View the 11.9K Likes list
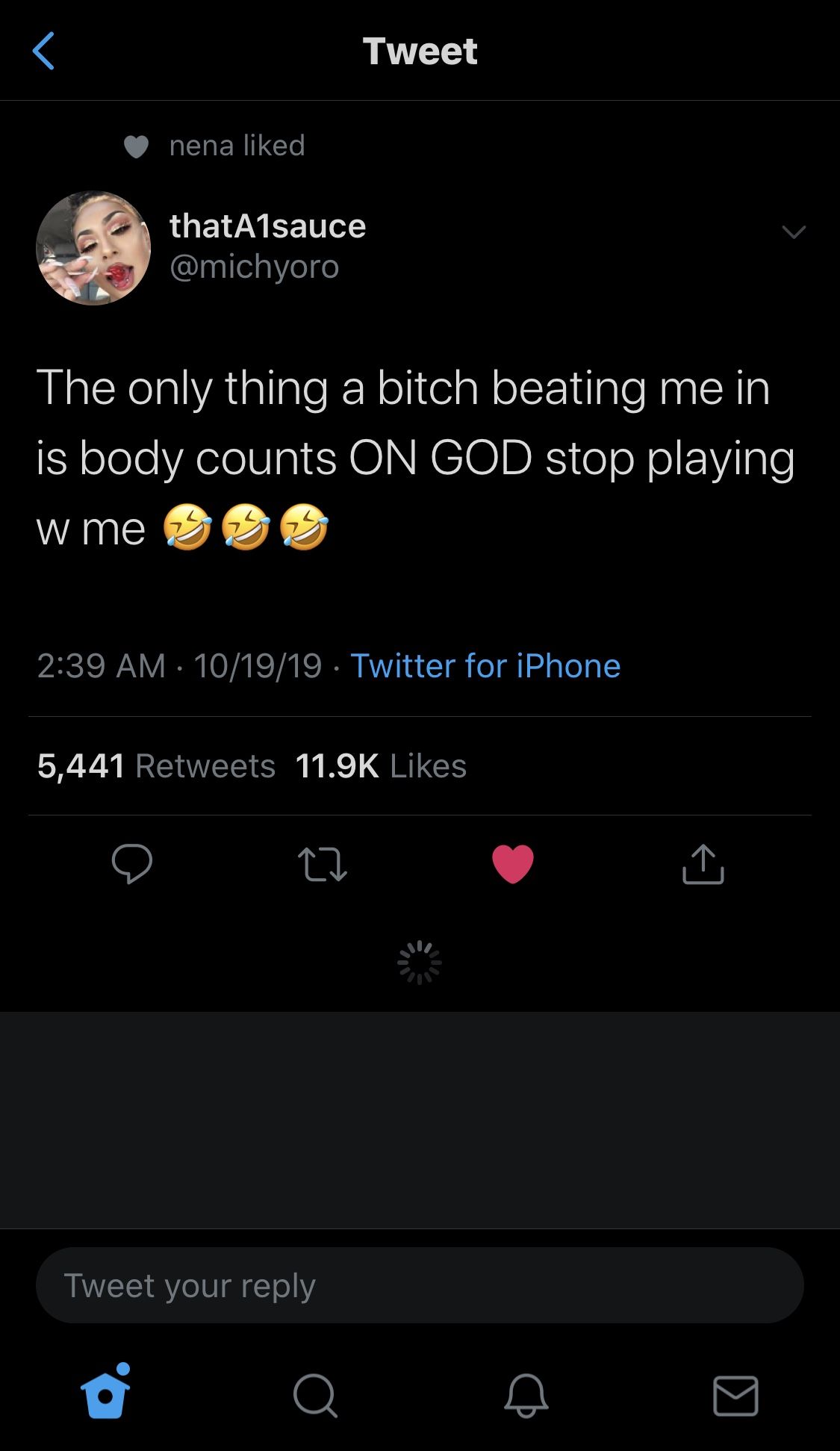840x1451 pixels. point(381,765)
